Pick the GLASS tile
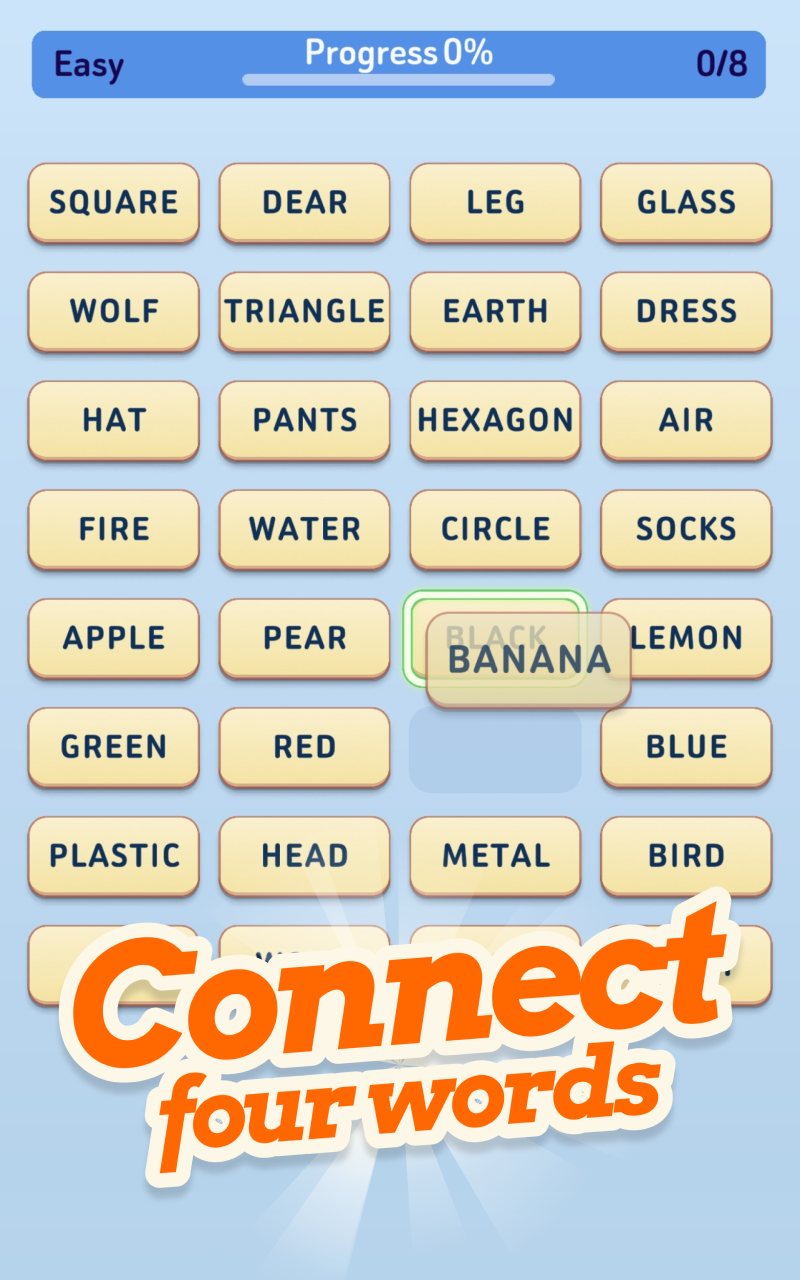 click(x=686, y=202)
